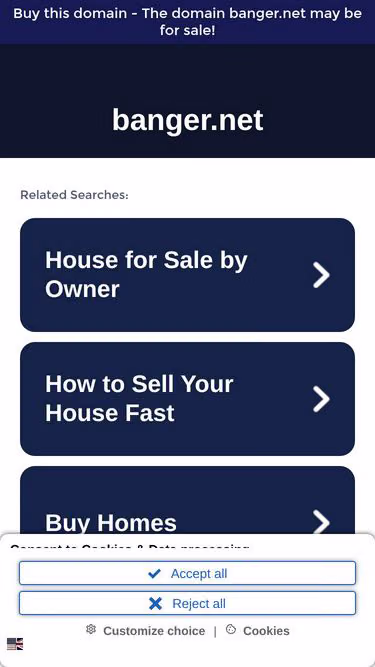
Task: Open How to Sell Your House Fast
Action: tap(188, 399)
